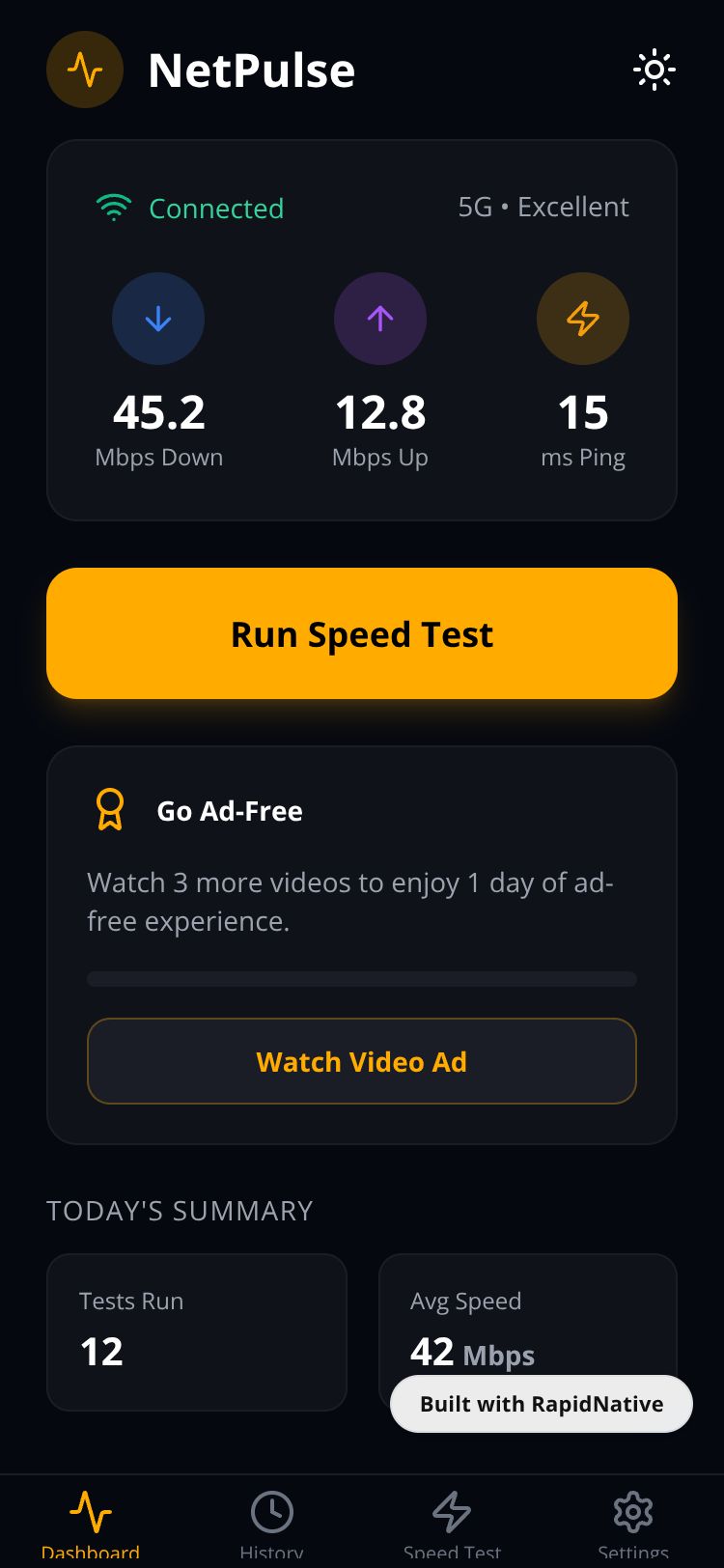
Task: Toggle the light theme sun icon
Action: pos(654,70)
